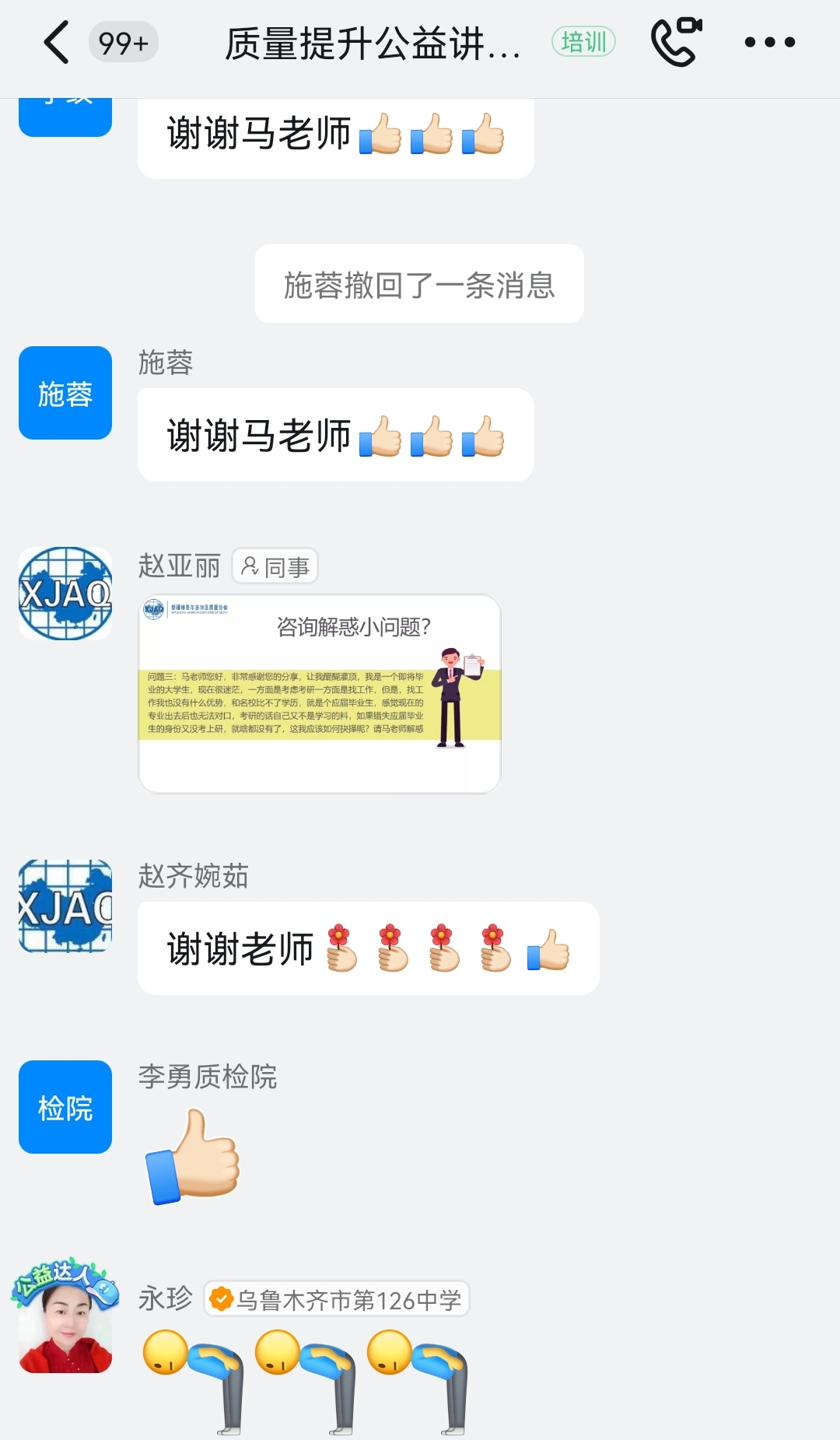Tap the 乌鲁木齐市第126中学 organization tag

pyautogui.click(x=337, y=1299)
